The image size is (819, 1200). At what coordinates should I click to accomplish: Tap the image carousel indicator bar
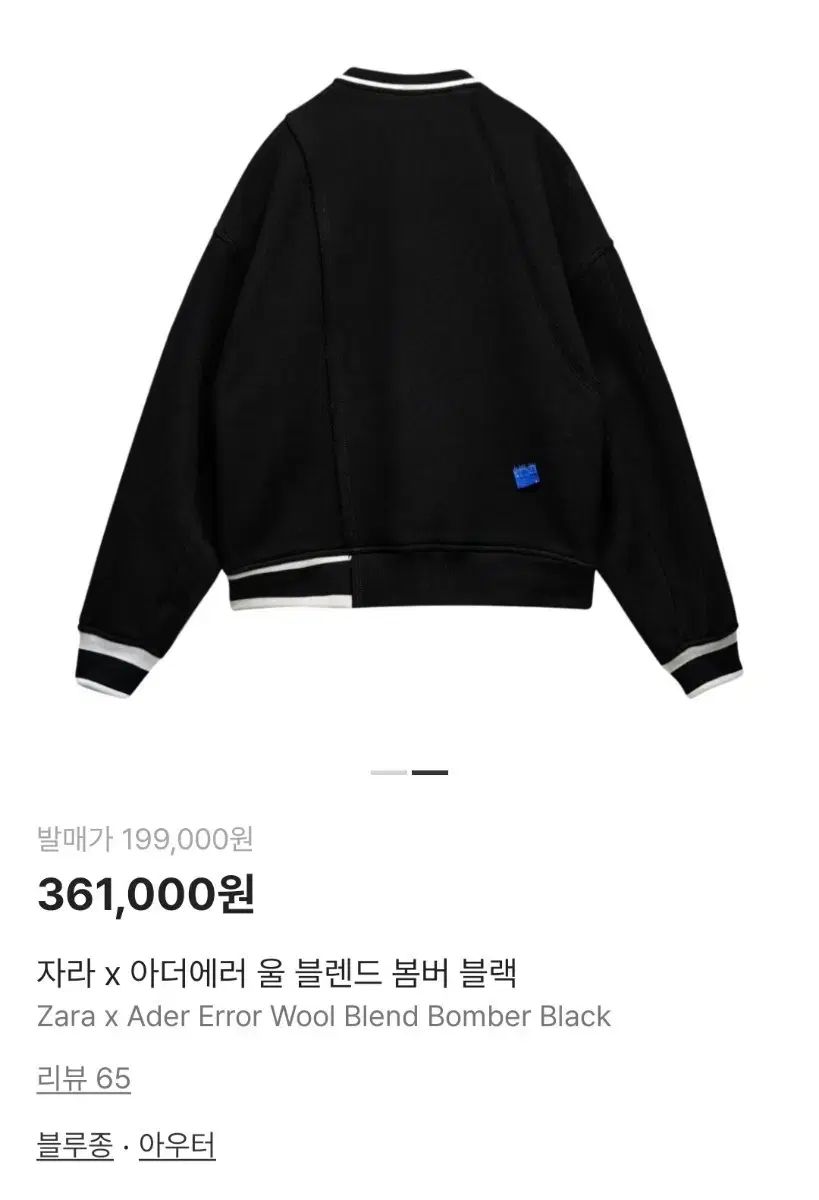[x=407, y=773]
